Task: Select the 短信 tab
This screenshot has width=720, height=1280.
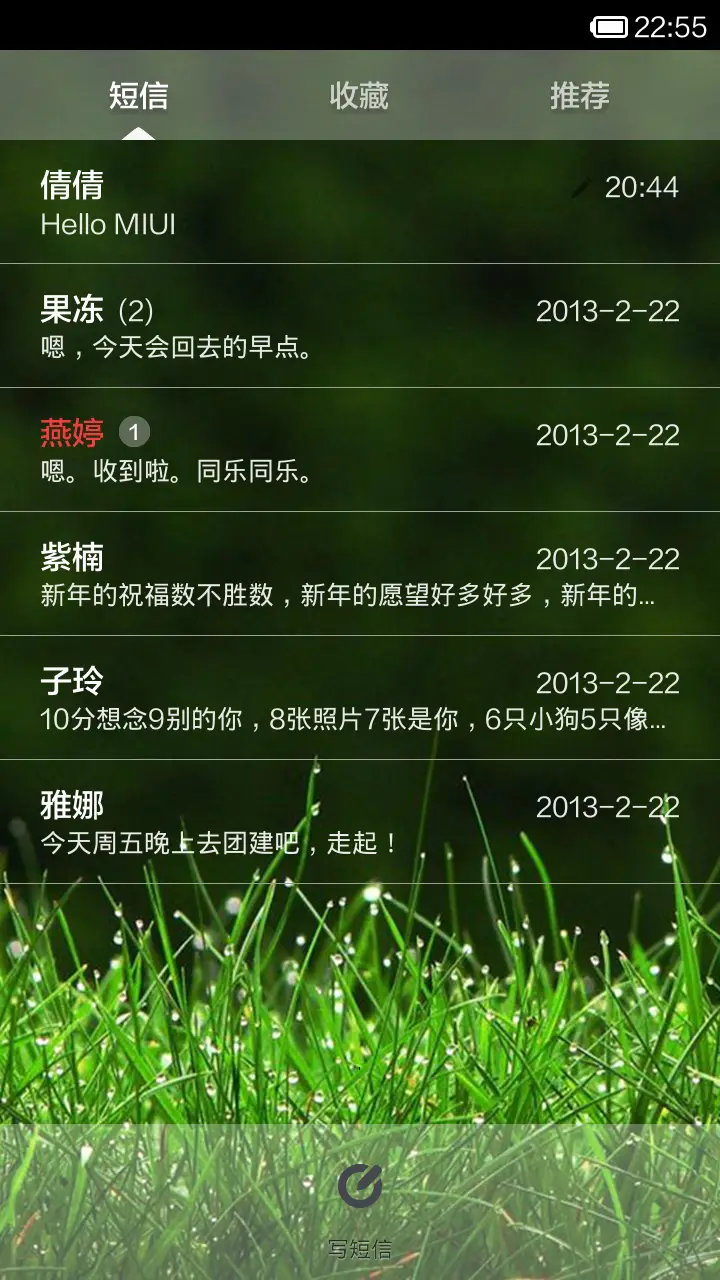Action: point(140,95)
